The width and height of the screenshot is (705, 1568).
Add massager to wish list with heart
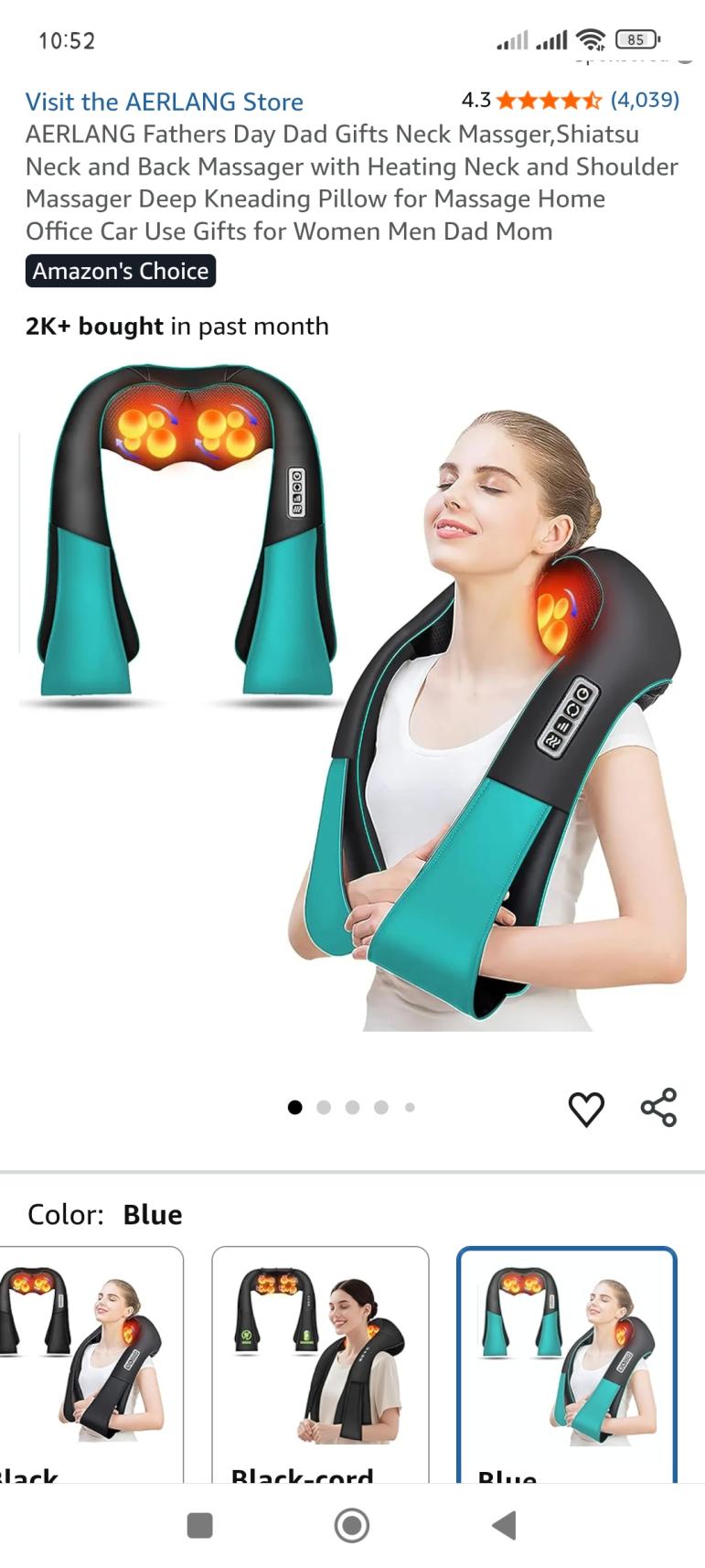[x=586, y=1109]
